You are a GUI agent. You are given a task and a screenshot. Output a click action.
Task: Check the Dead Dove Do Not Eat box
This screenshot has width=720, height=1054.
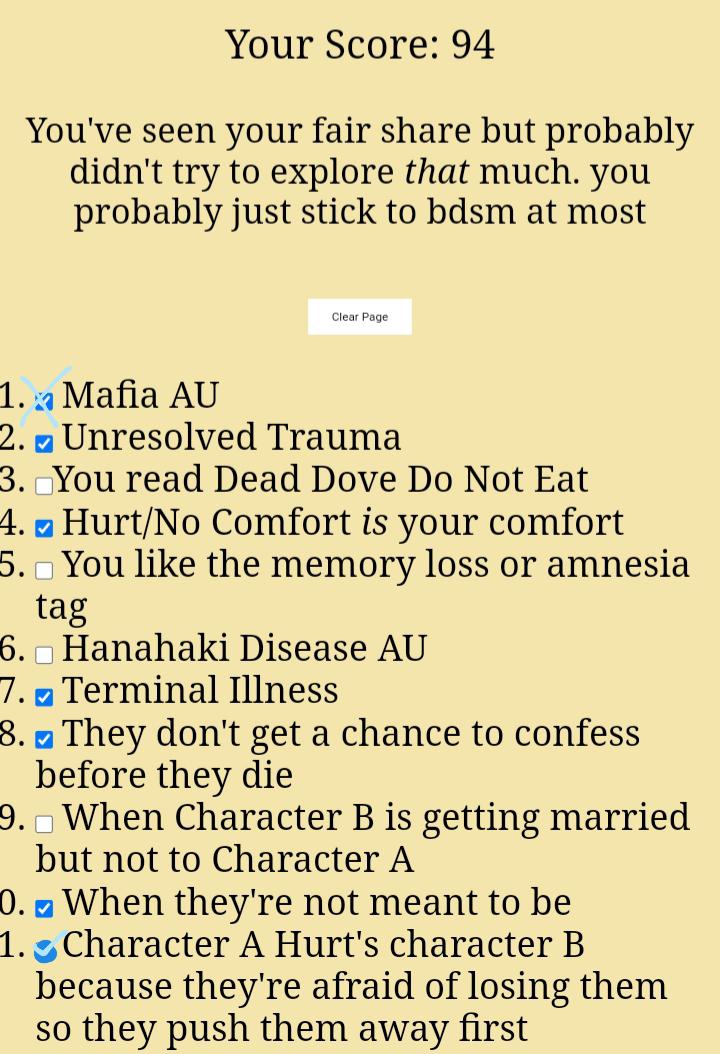(44, 484)
